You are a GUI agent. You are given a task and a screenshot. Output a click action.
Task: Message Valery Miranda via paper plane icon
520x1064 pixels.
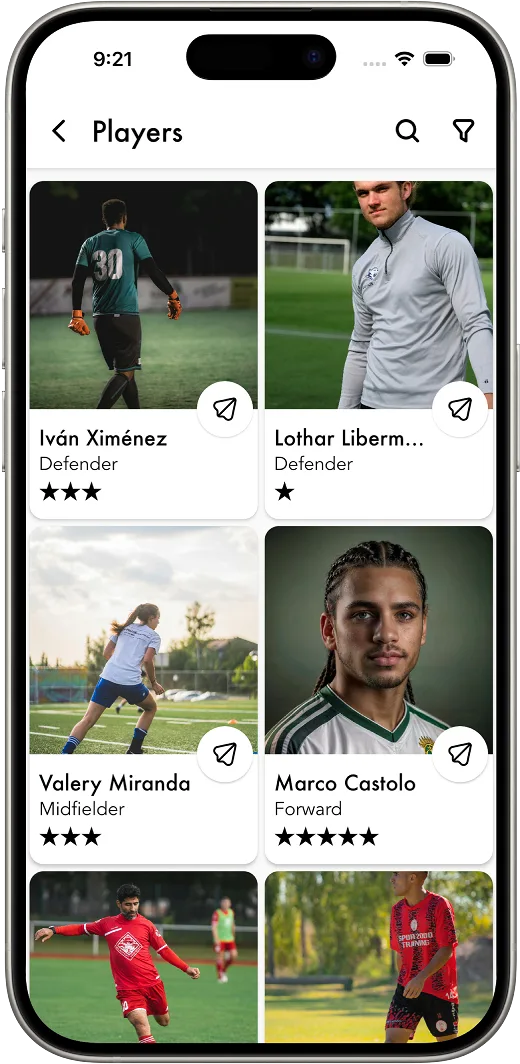point(225,754)
